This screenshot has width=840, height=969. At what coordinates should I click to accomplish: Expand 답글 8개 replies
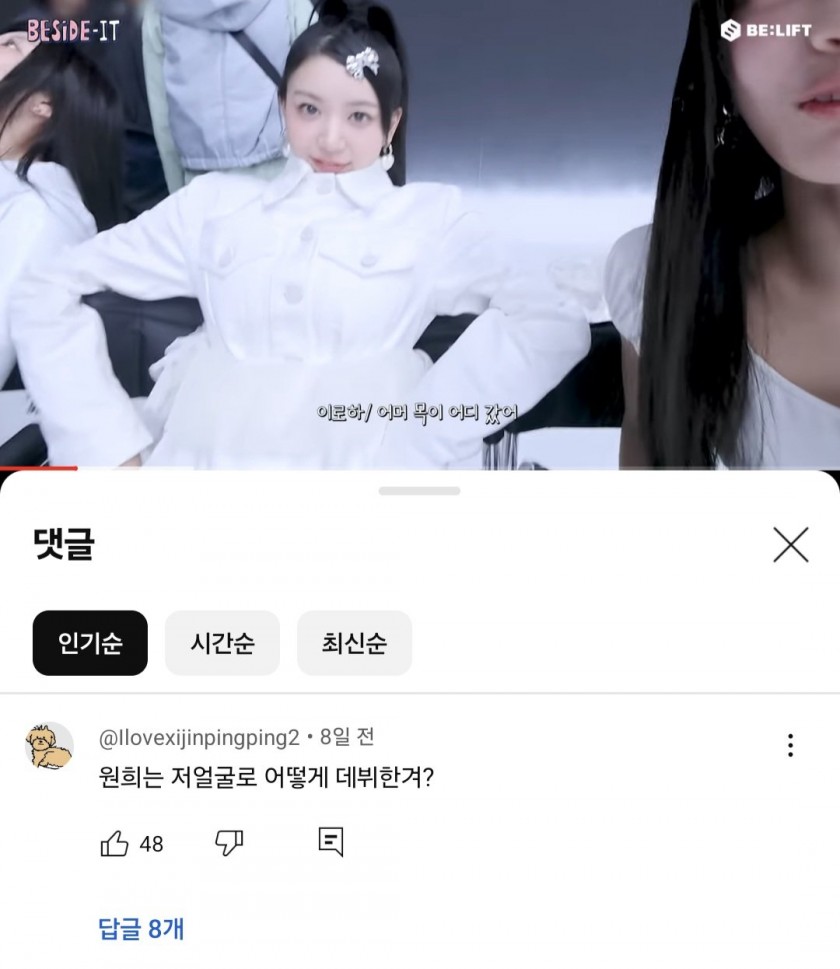[141, 928]
